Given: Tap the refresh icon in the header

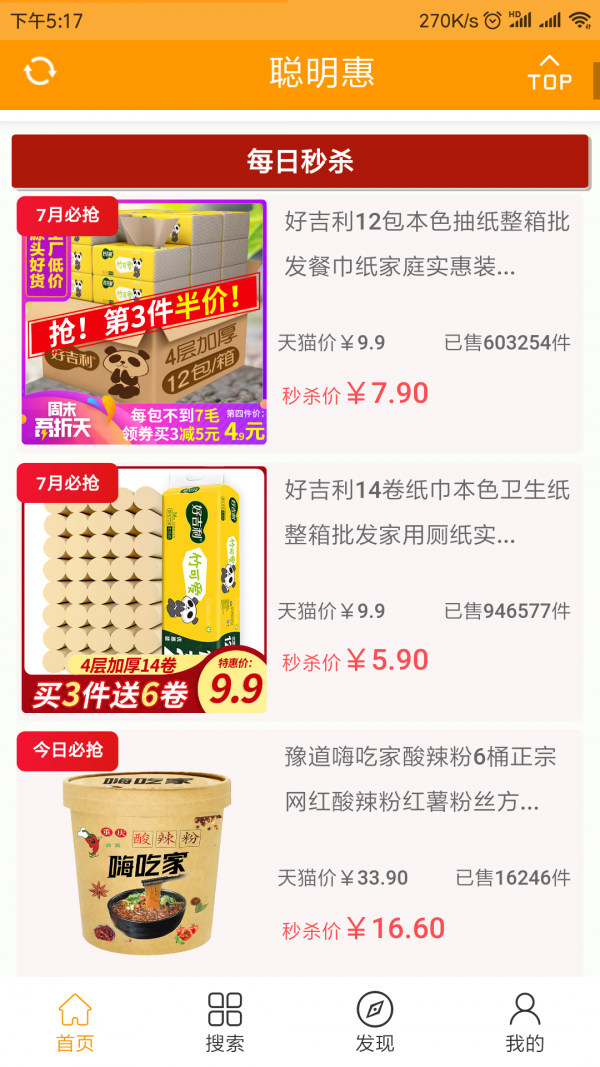Looking at the screenshot, I should pyautogui.click(x=40, y=71).
